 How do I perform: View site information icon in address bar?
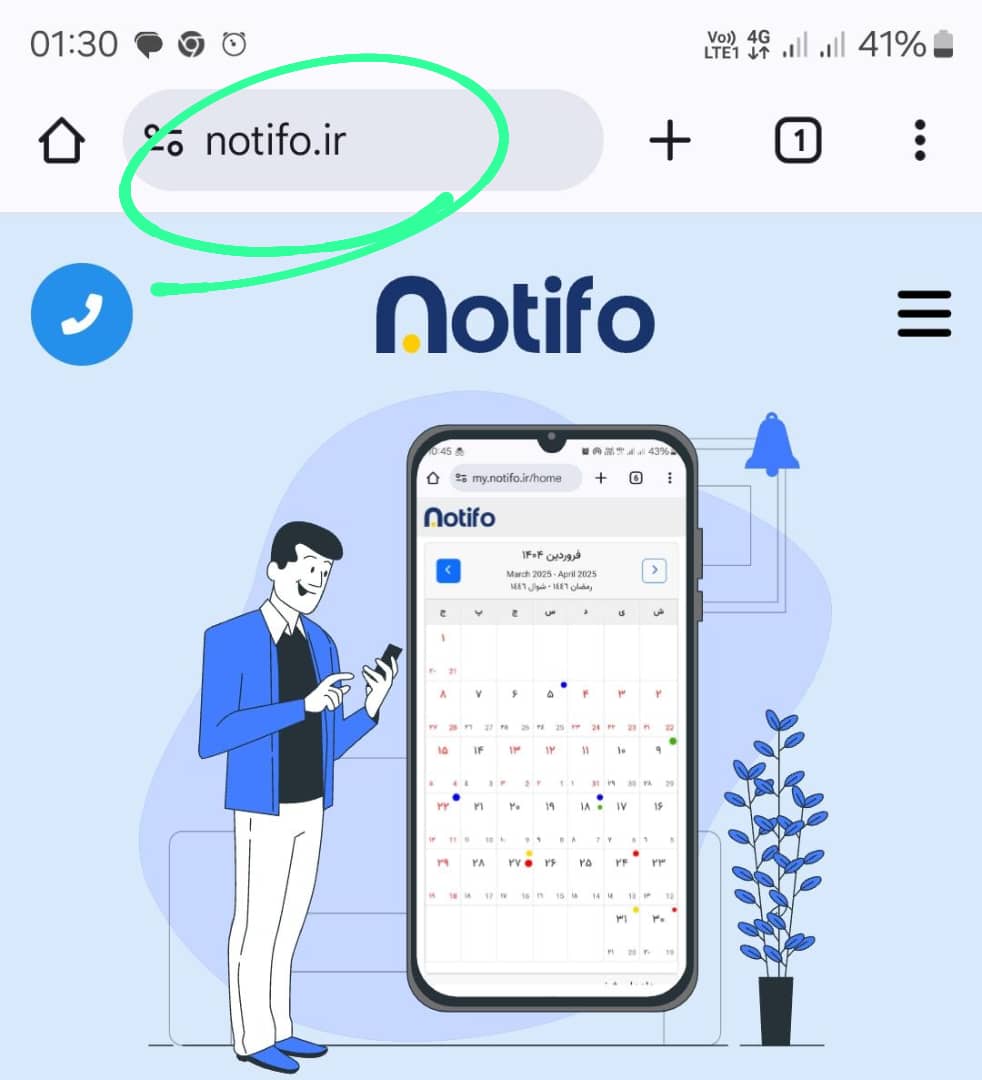163,141
